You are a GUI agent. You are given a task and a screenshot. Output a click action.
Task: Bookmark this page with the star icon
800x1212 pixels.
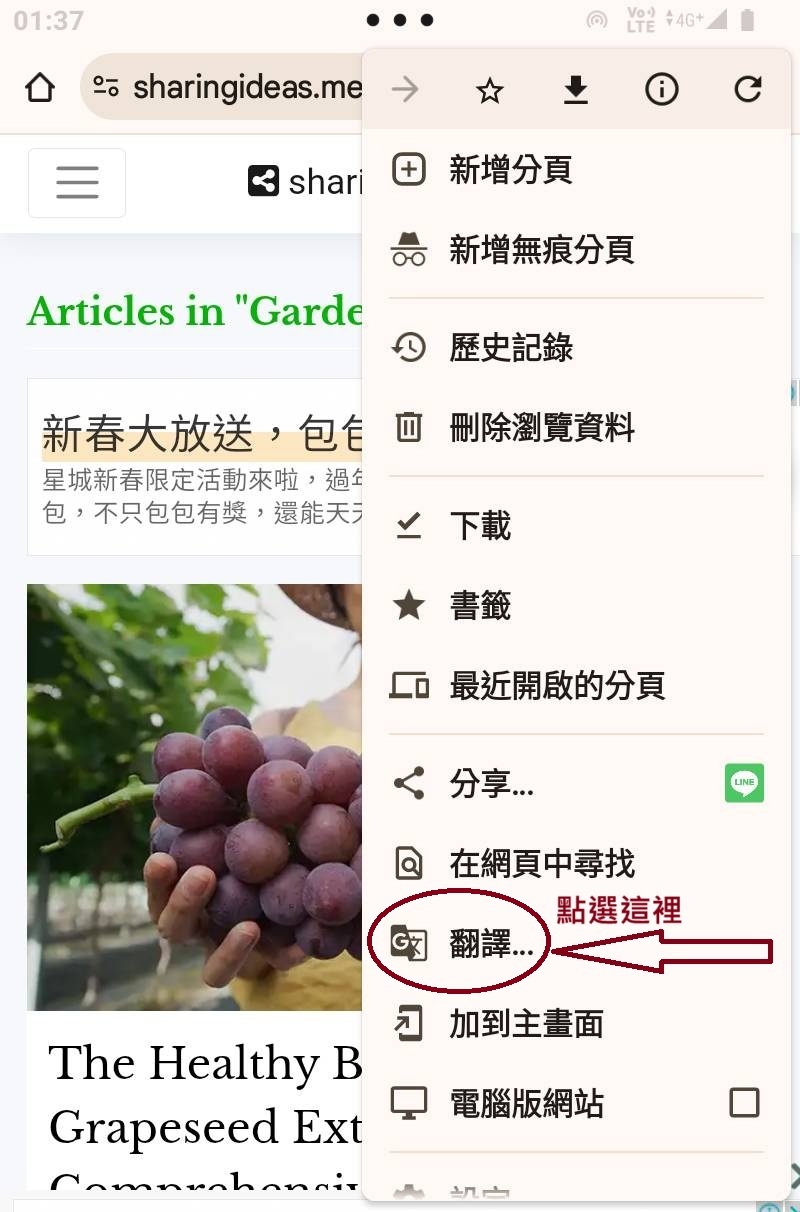point(489,91)
